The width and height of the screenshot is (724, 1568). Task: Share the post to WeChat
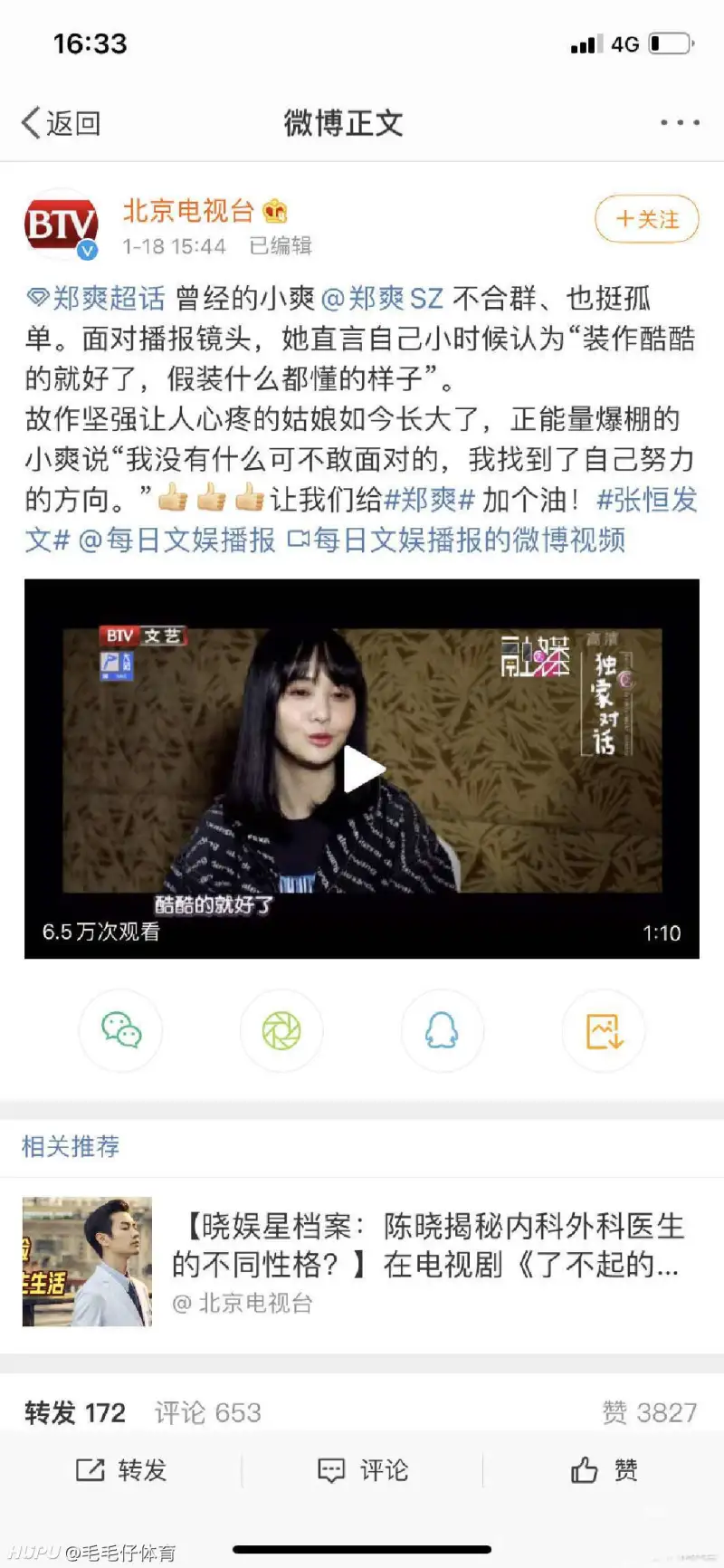[120, 1030]
